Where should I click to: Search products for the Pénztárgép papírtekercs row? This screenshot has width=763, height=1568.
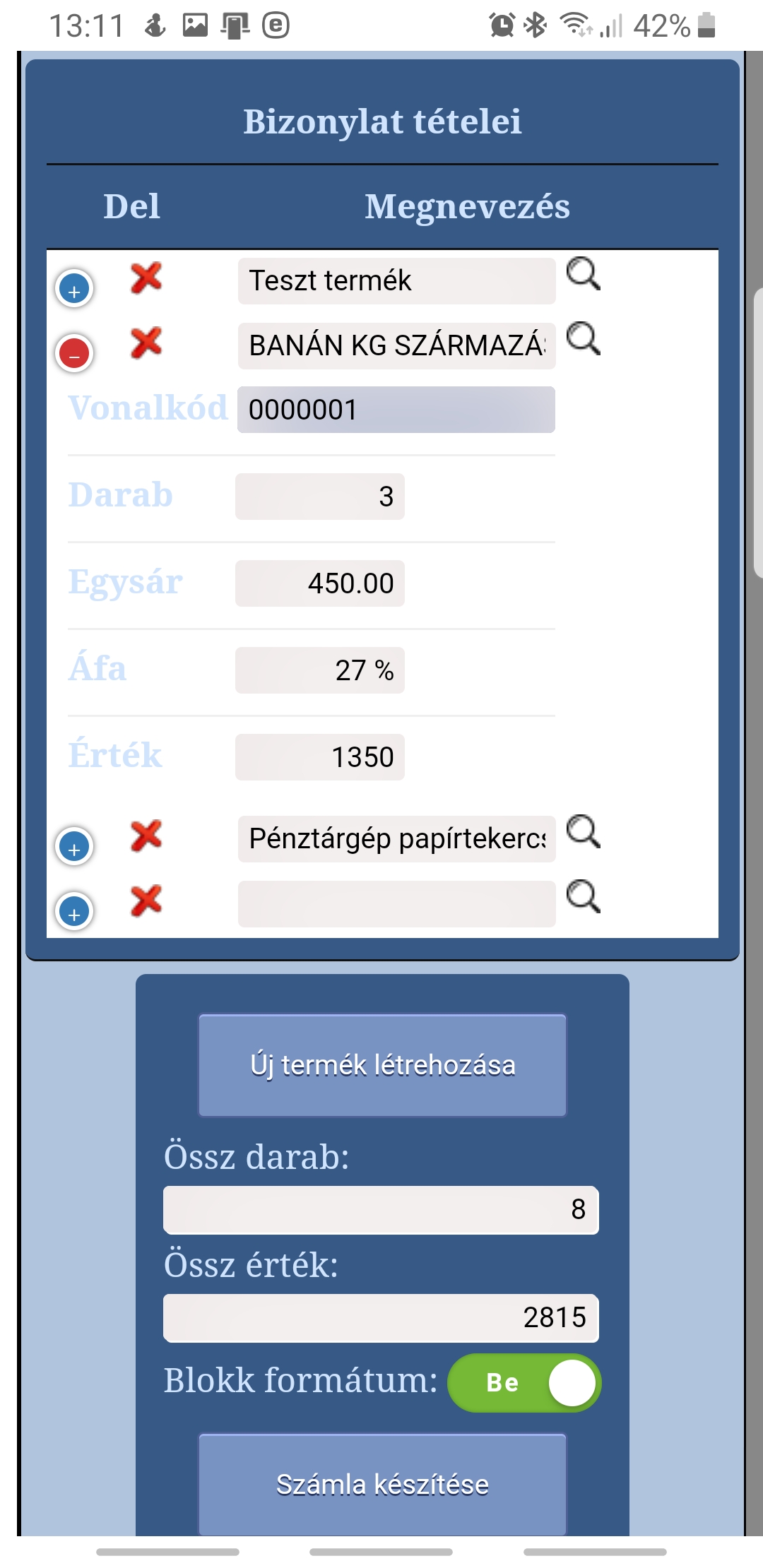(584, 833)
